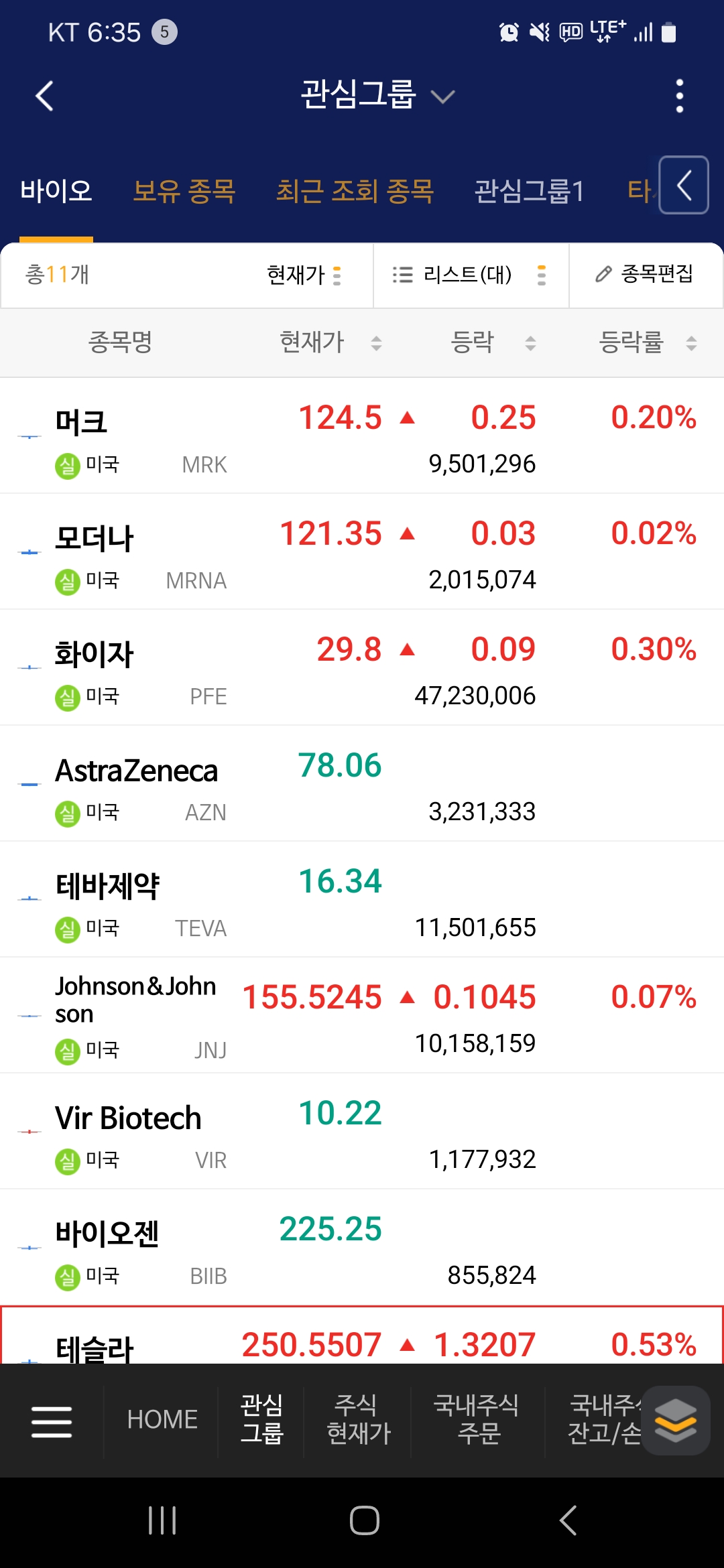The image size is (724, 1568).
Task: Open the 화이자 (PFE) stock row
Action: [x=362, y=667]
